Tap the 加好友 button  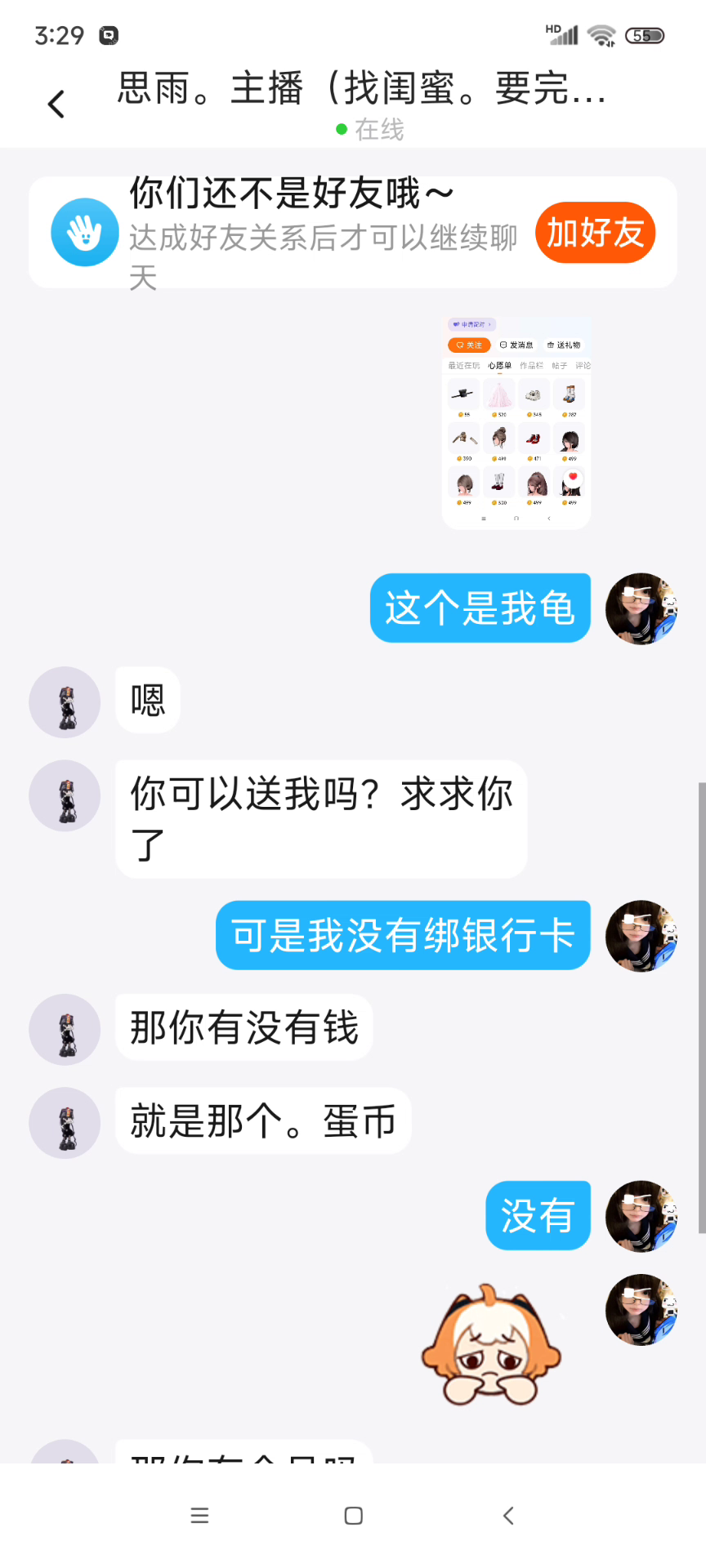pyautogui.click(x=595, y=233)
